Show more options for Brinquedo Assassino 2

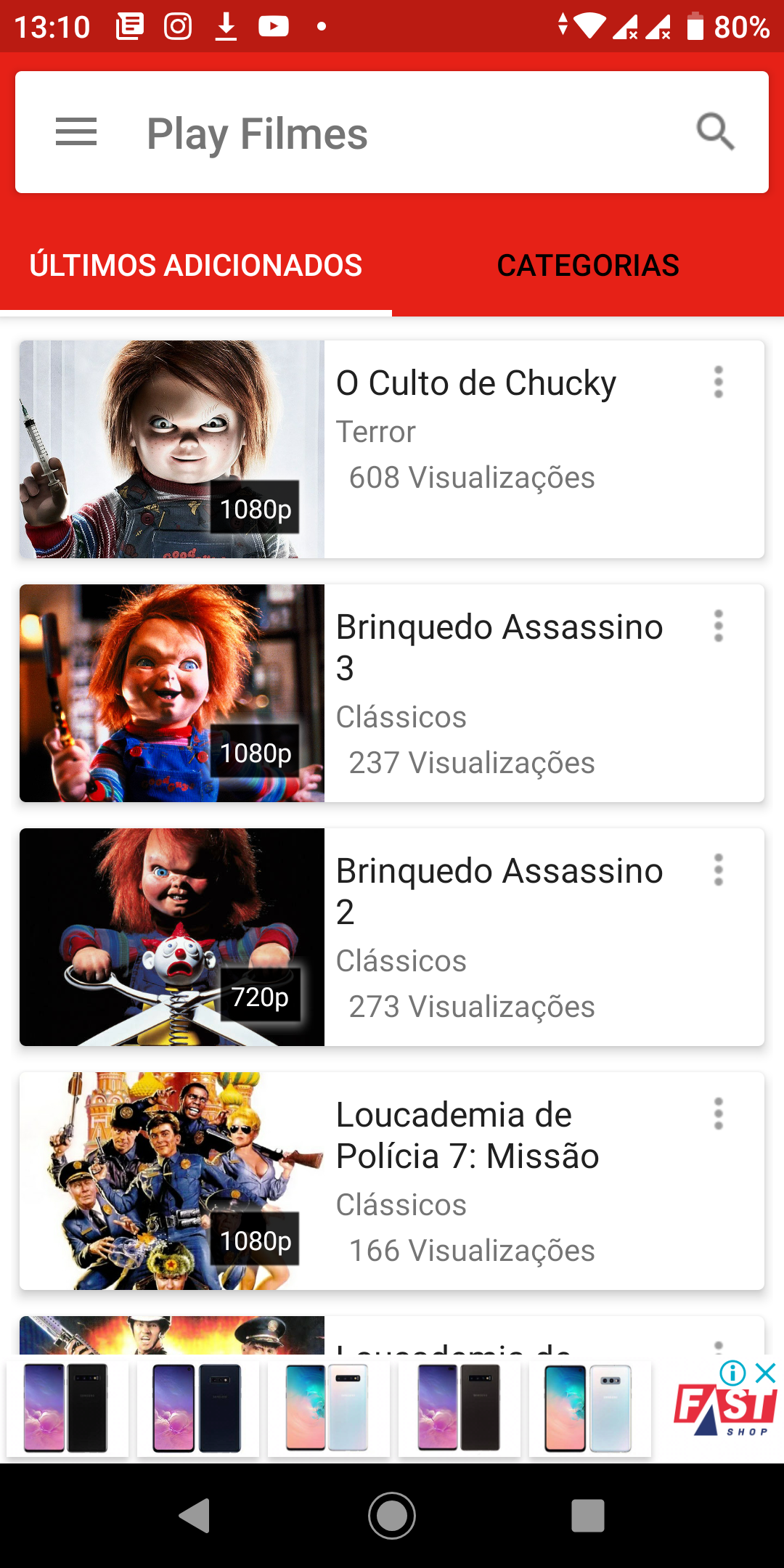[718, 870]
